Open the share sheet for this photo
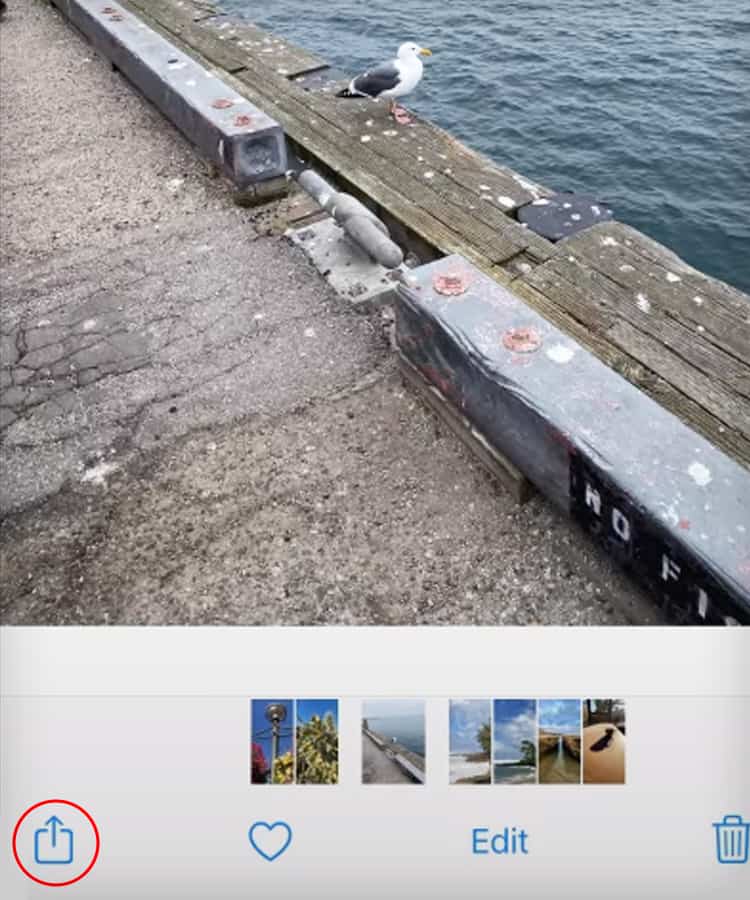 [x=55, y=841]
